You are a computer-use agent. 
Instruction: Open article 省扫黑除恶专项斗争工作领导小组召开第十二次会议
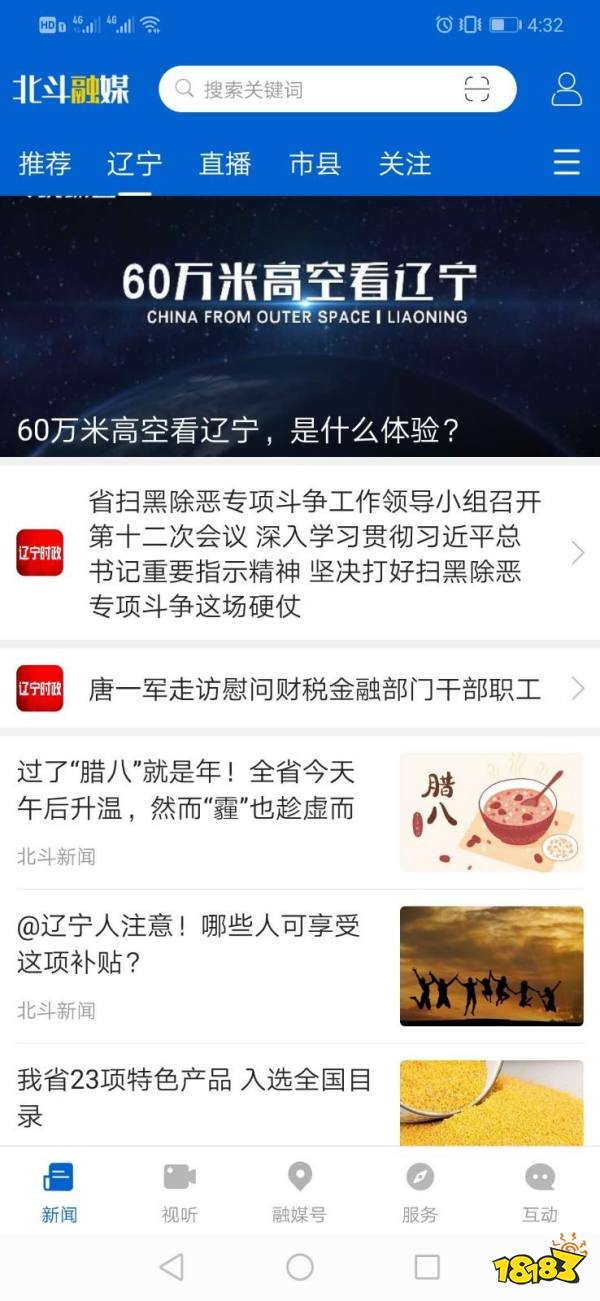coord(300,553)
